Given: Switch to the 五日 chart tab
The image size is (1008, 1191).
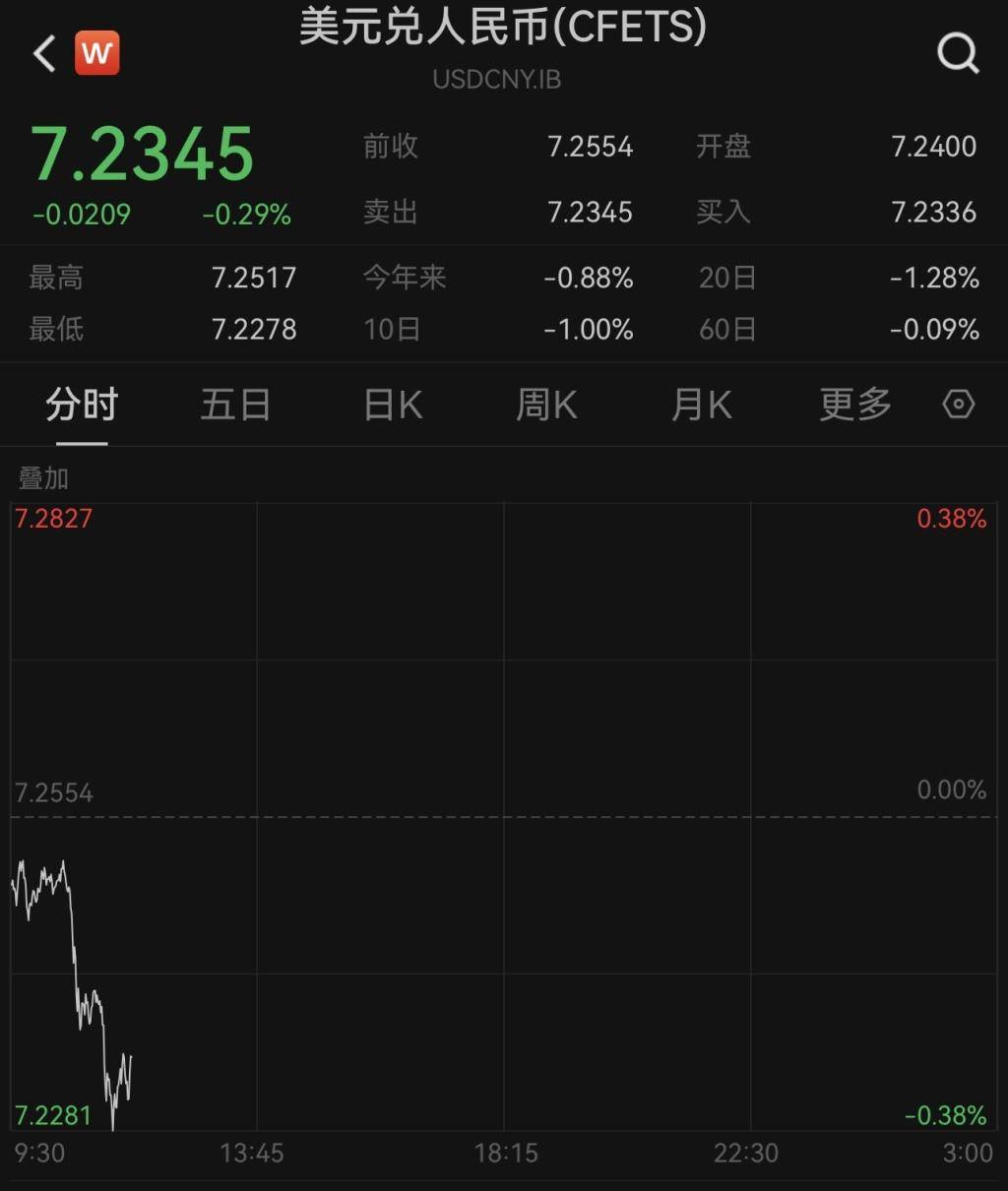Looking at the screenshot, I should pos(235,405).
